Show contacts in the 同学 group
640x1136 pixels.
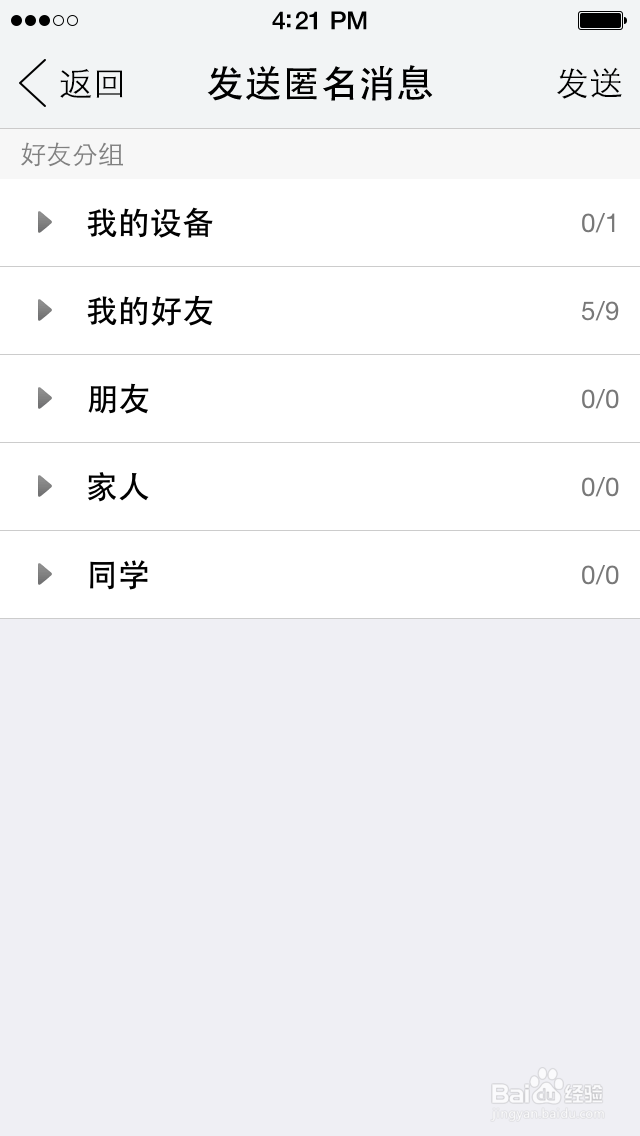[x=118, y=575]
